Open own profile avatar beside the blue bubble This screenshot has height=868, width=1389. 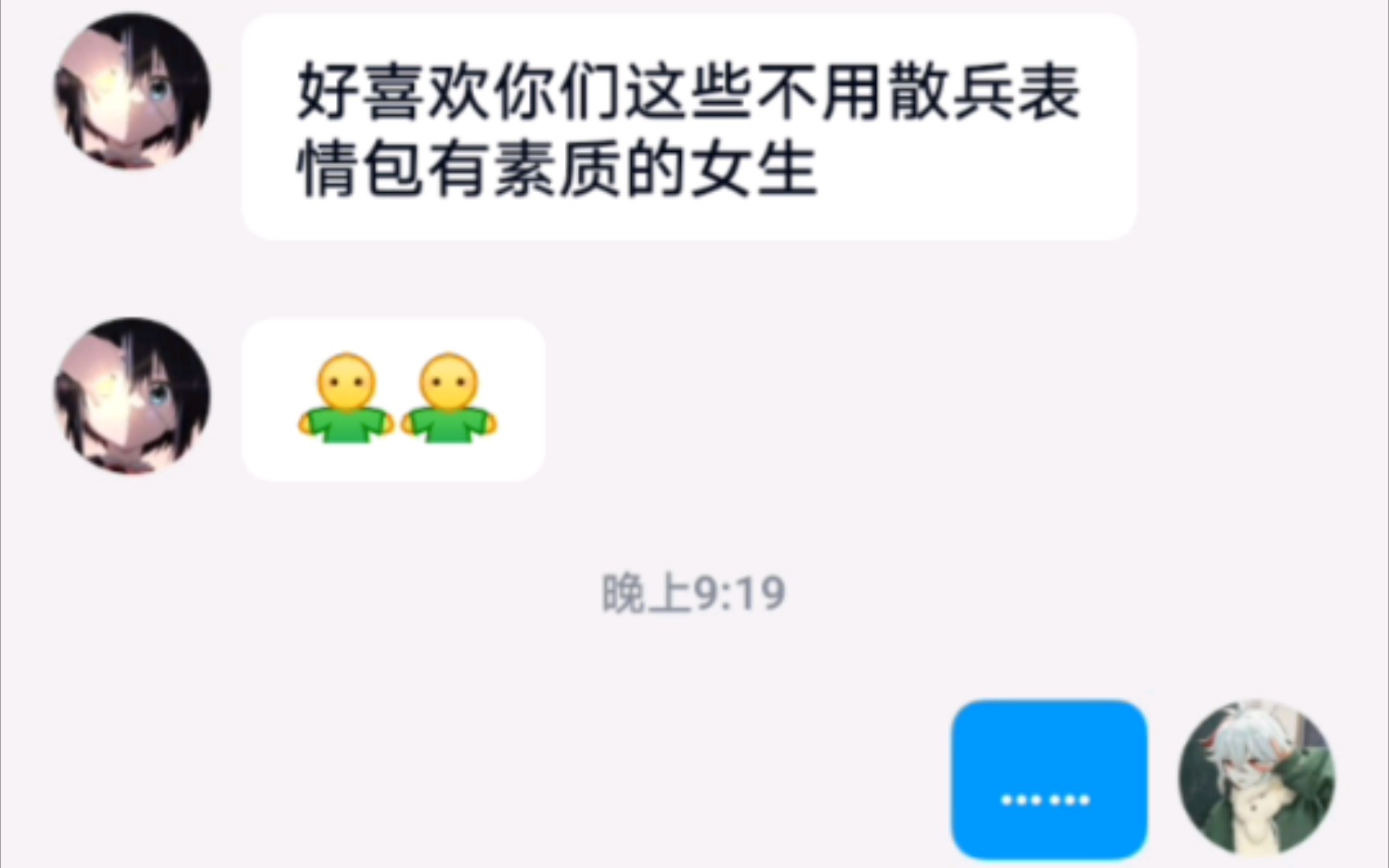click(1256, 777)
